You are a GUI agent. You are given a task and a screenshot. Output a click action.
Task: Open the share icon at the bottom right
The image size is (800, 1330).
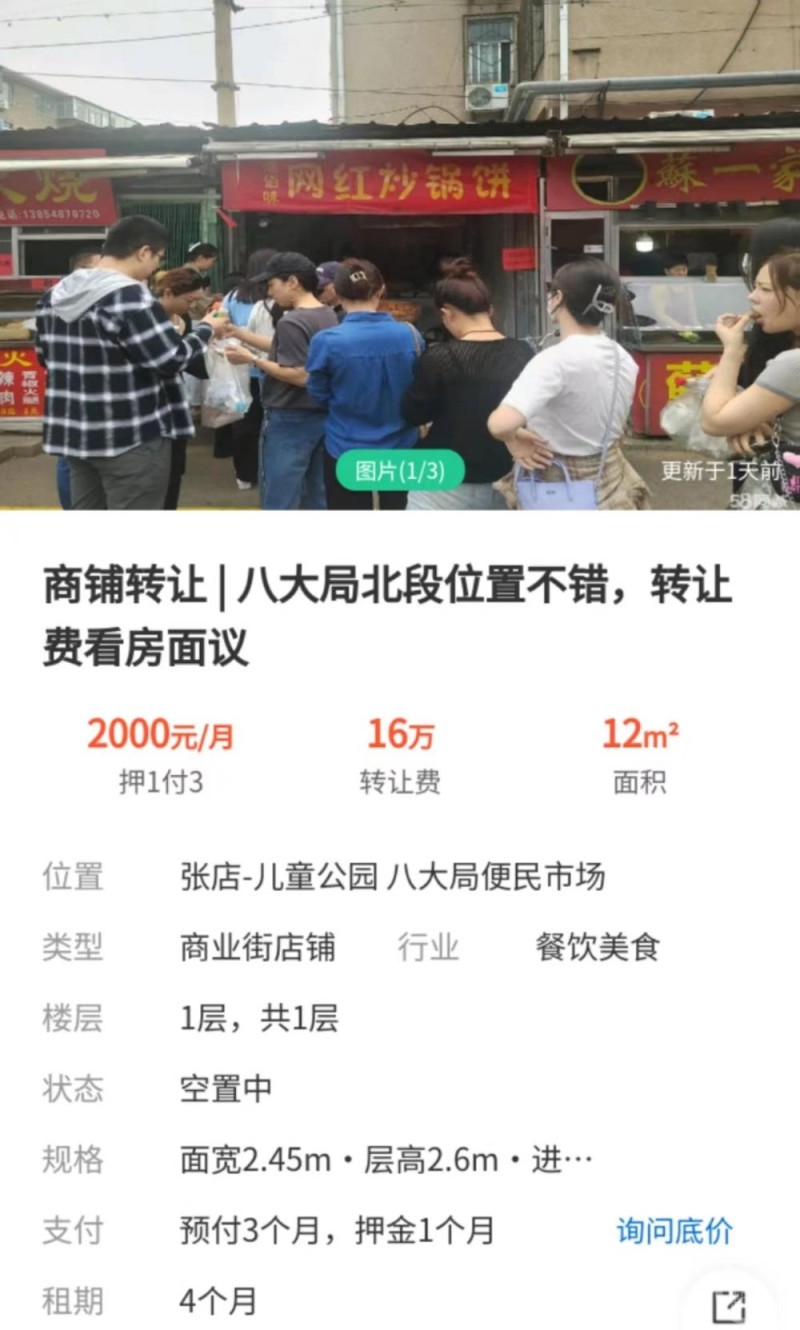[x=728, y=1306]
